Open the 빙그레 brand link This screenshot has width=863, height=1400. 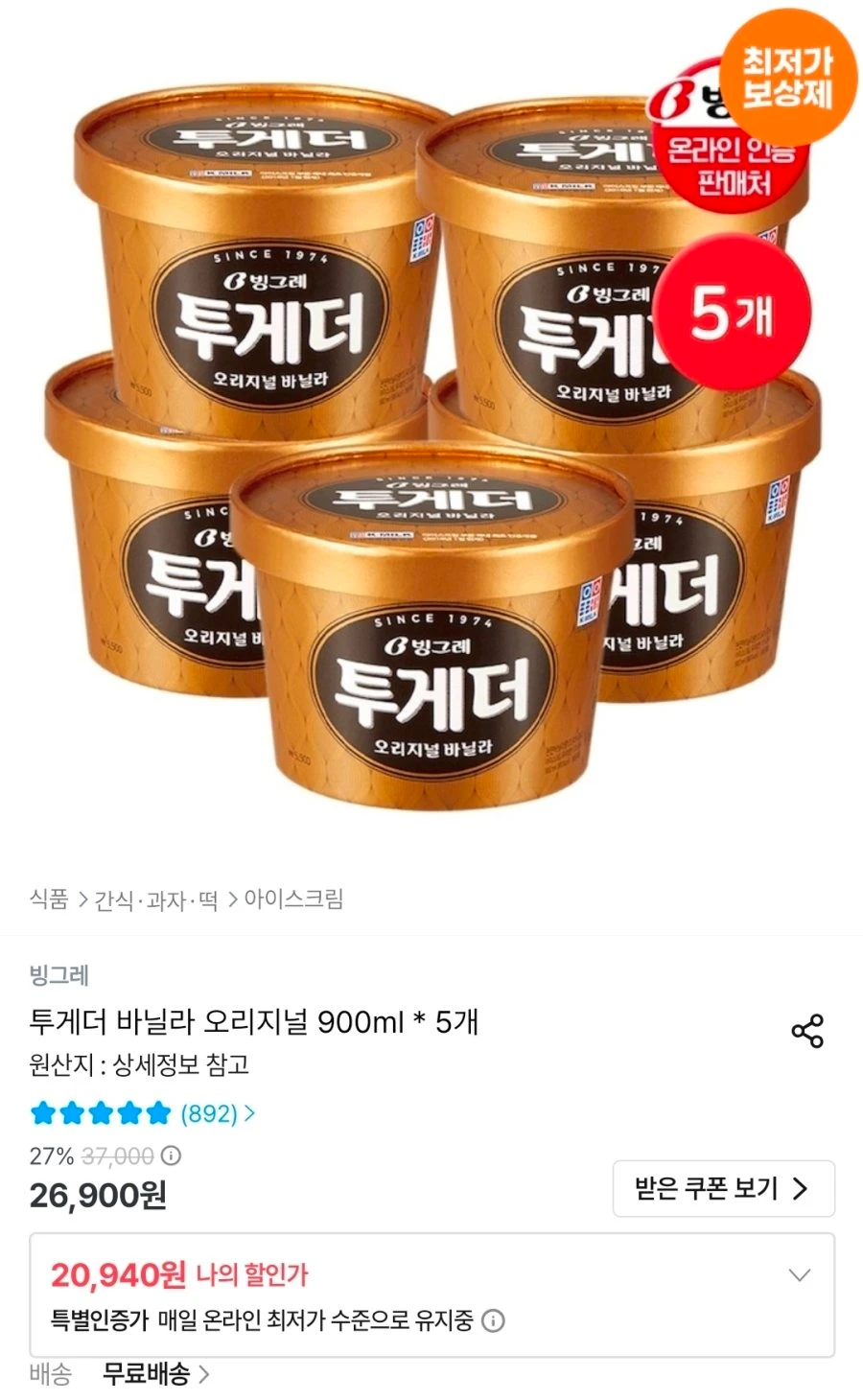[x=59, y=976]
